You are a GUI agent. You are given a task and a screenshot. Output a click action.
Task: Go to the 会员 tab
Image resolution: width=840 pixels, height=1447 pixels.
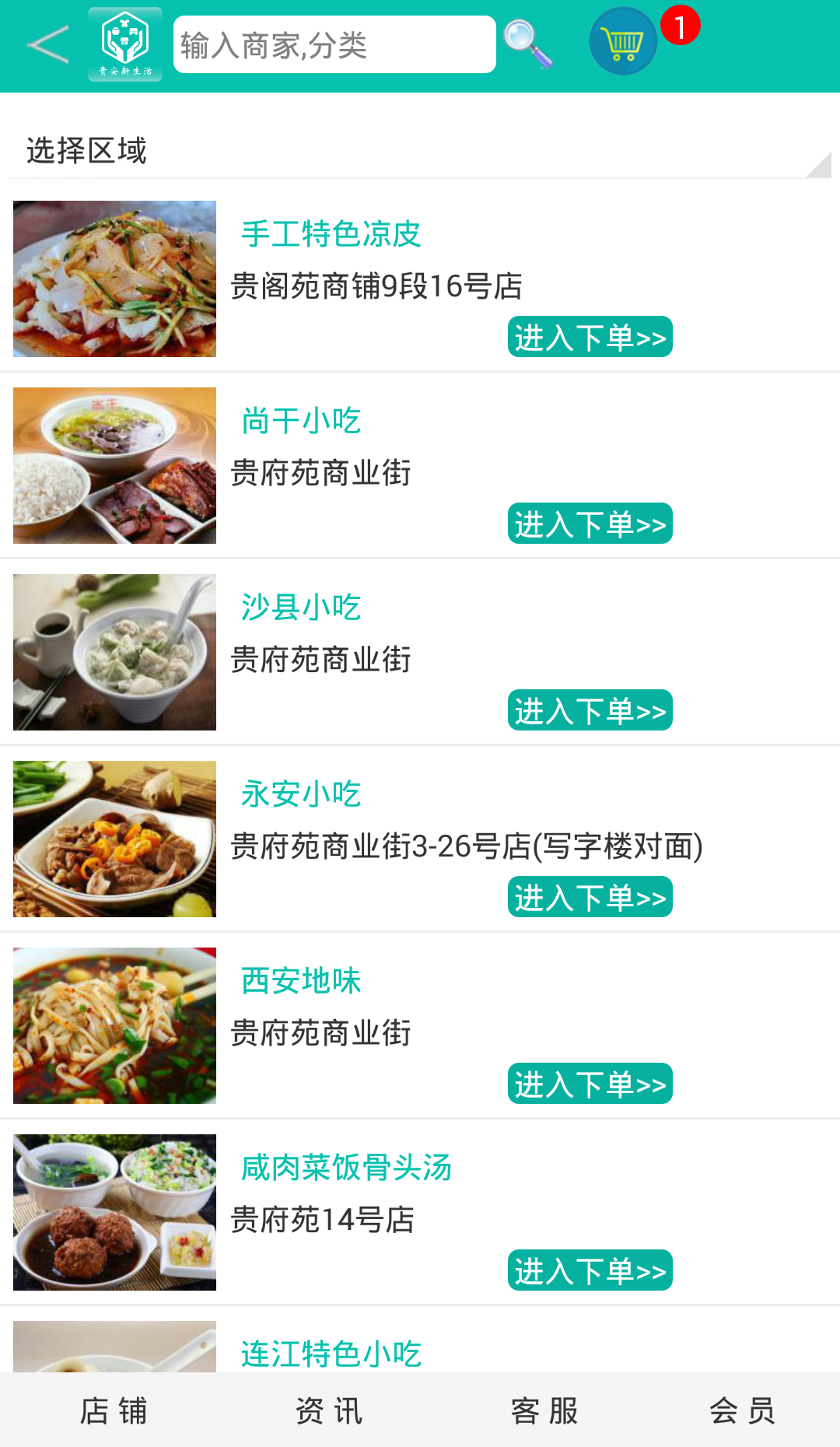pyautogui.click(x=743, y=1410)
